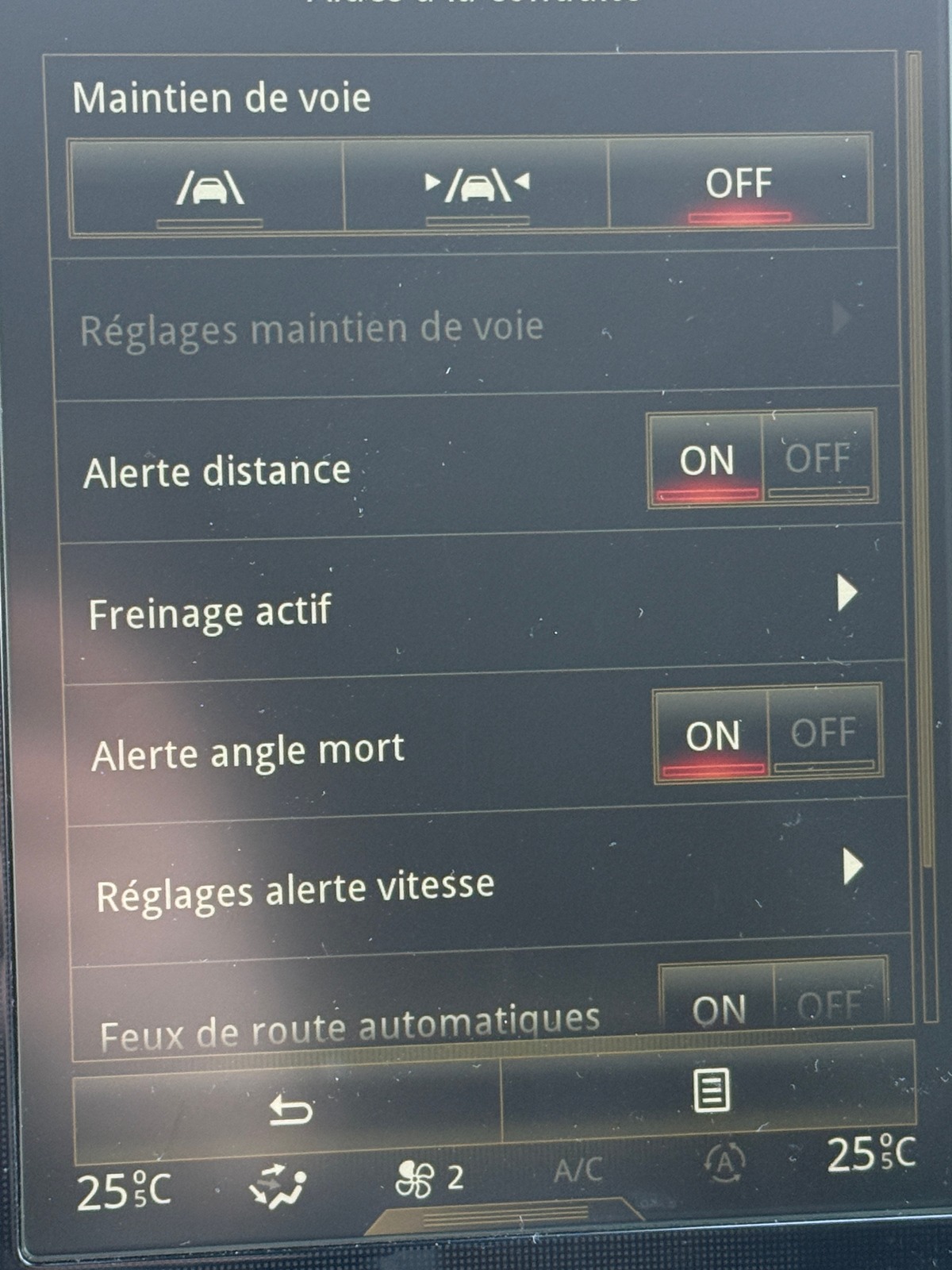Open the contextual menu list icon
The width and height of the screenshot is (952, 1270).
711,1091
